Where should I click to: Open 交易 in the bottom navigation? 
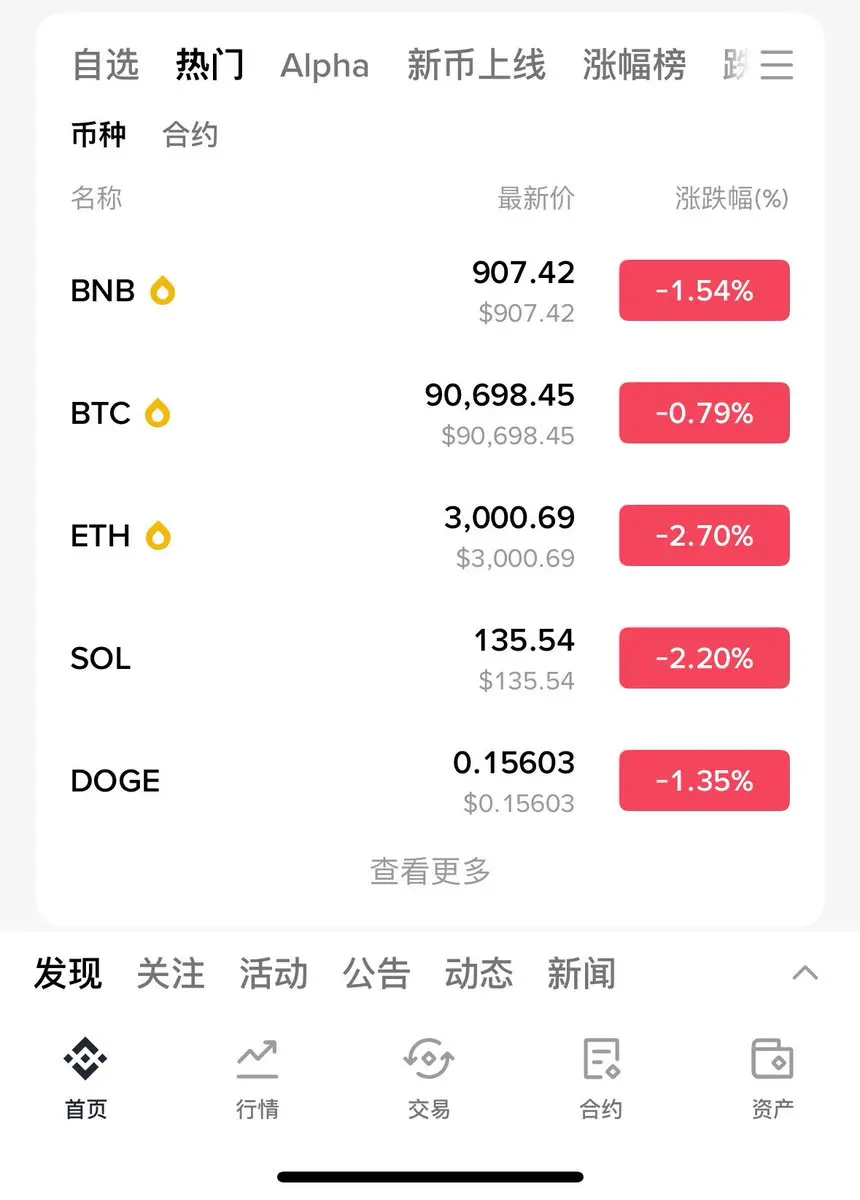pyautogui.click(x=429, y=1078)
